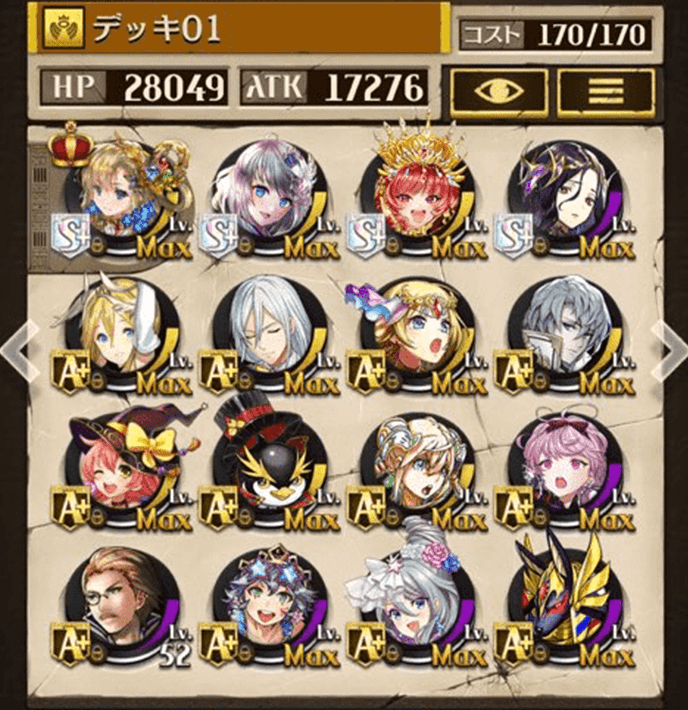Tap the eye view button

coord(497,92)
